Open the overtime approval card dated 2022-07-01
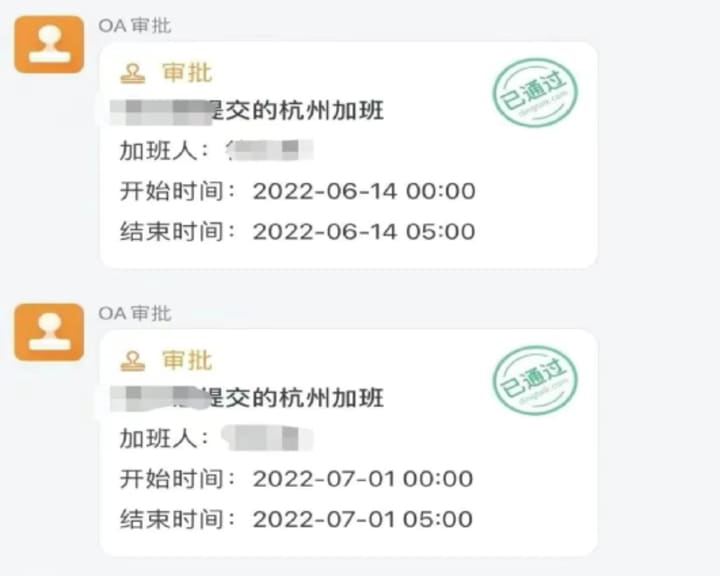 click(348, 443)
